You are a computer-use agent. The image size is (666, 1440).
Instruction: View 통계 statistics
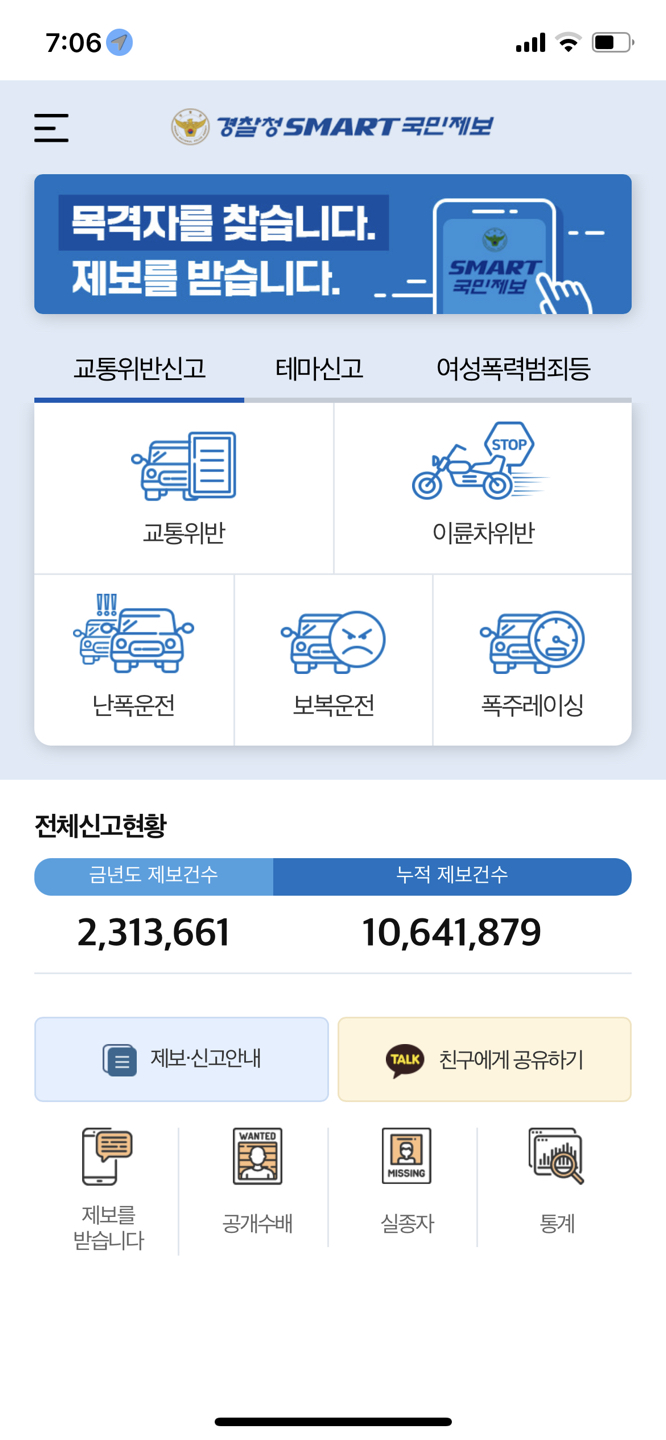tap(556, 1180)
